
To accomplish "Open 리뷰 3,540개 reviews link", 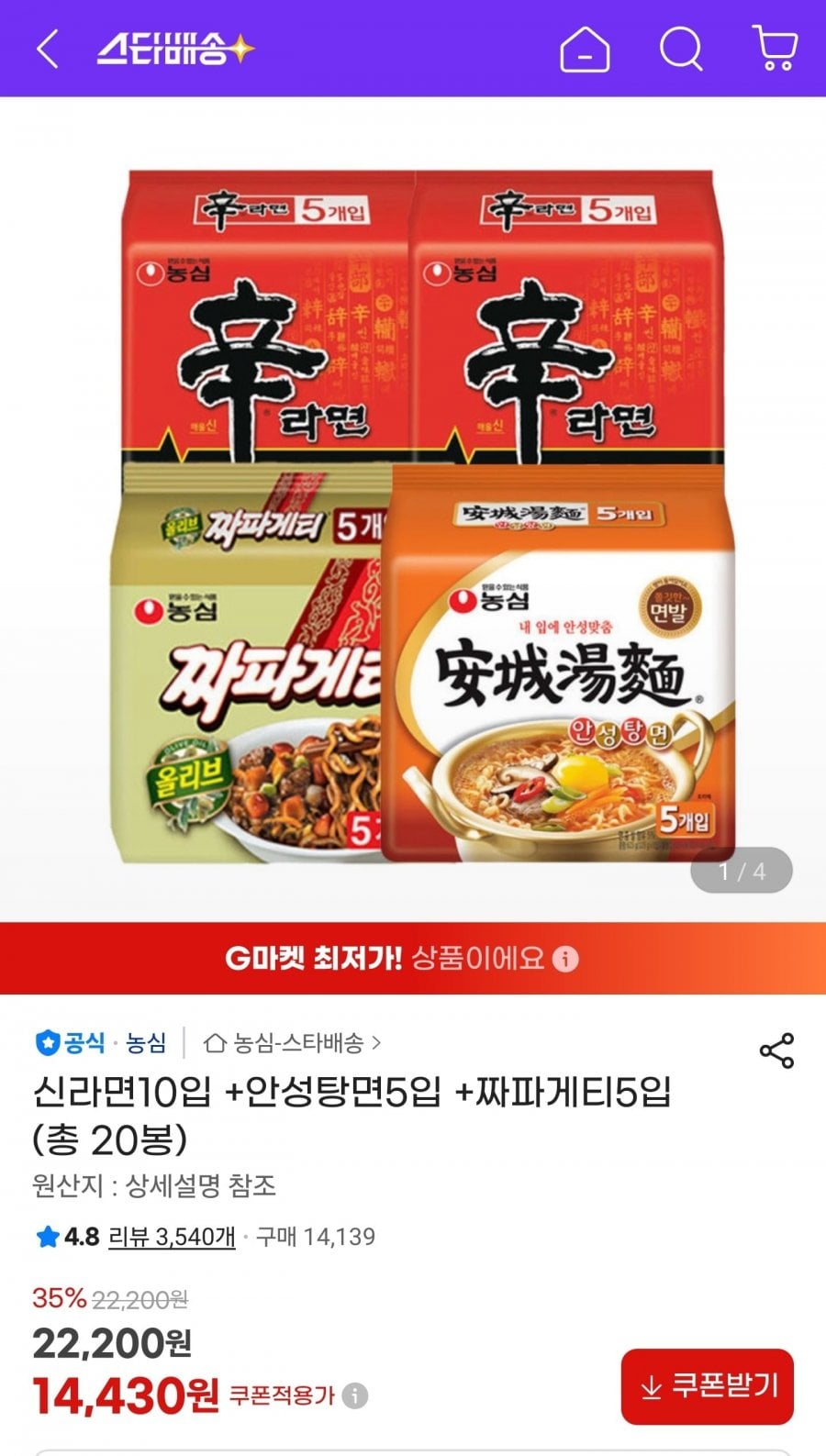I will [172, 1237].
